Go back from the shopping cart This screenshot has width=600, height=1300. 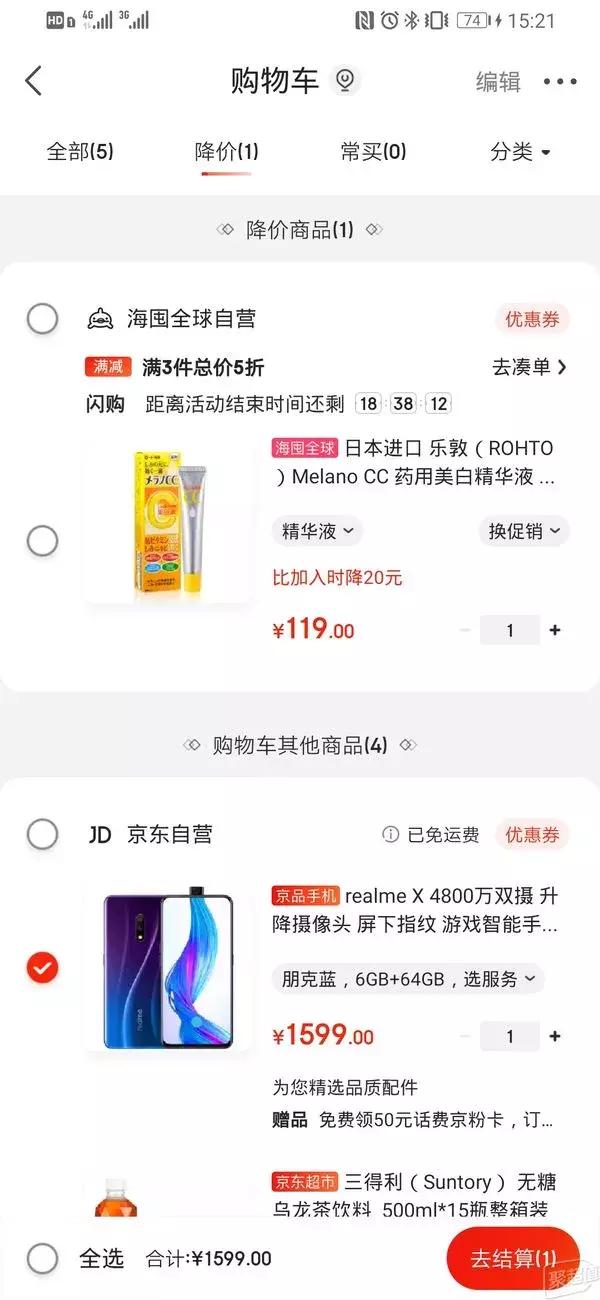(x=34, y=81)
